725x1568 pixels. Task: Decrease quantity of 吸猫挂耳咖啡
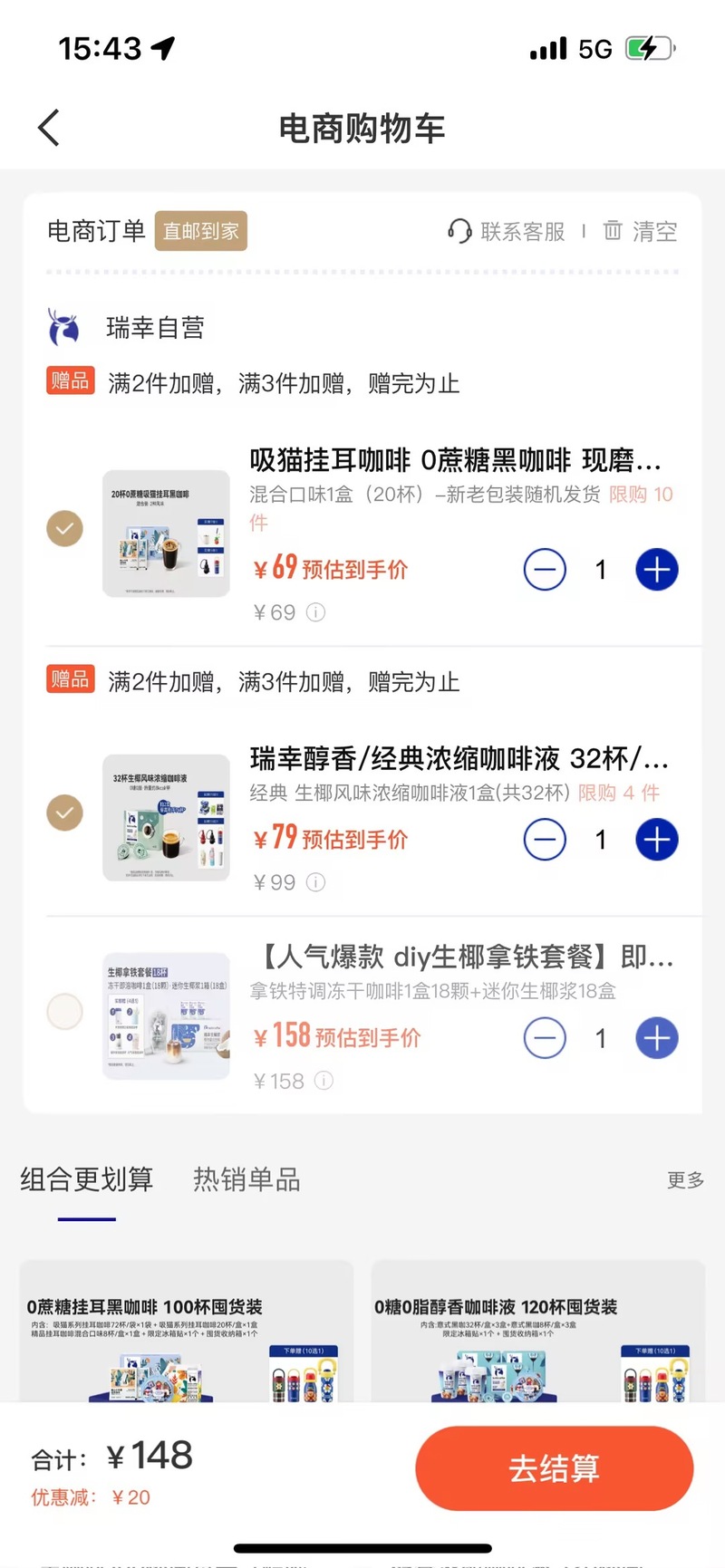point(545,570)
